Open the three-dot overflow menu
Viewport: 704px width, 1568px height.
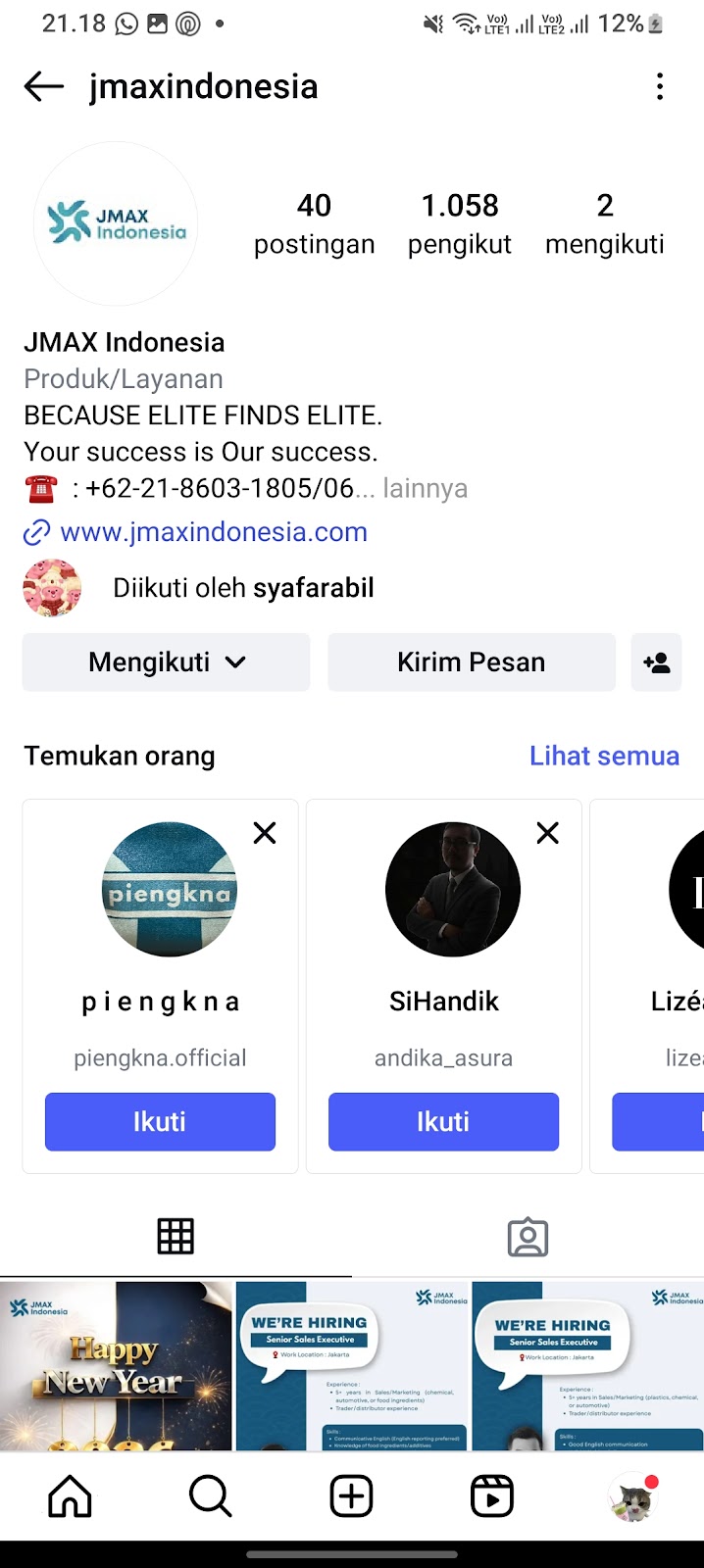point(660,87)
